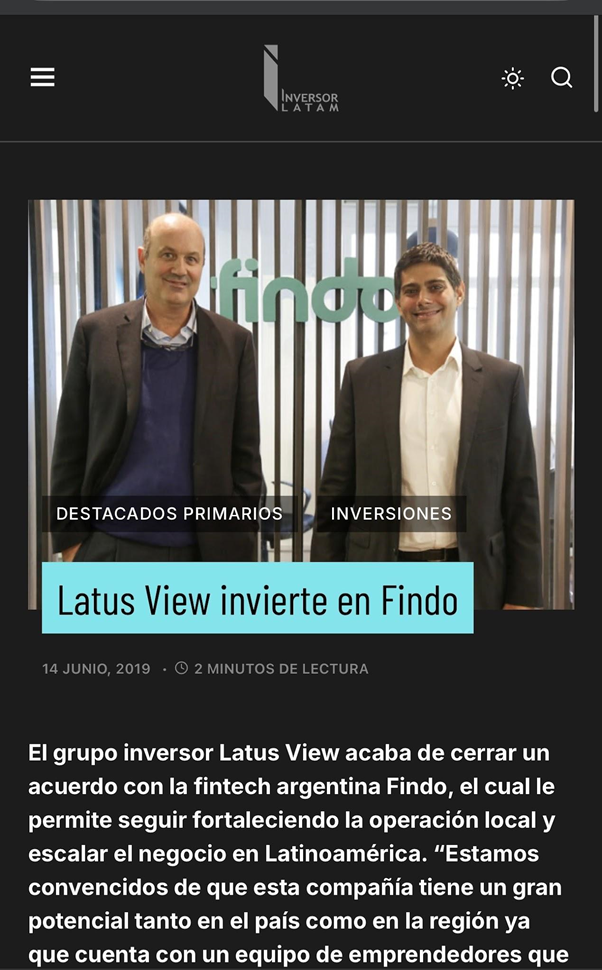602x970 pixels.
Task: Go to Inversor Latam home logo
Action: click(x=301, y=78)
